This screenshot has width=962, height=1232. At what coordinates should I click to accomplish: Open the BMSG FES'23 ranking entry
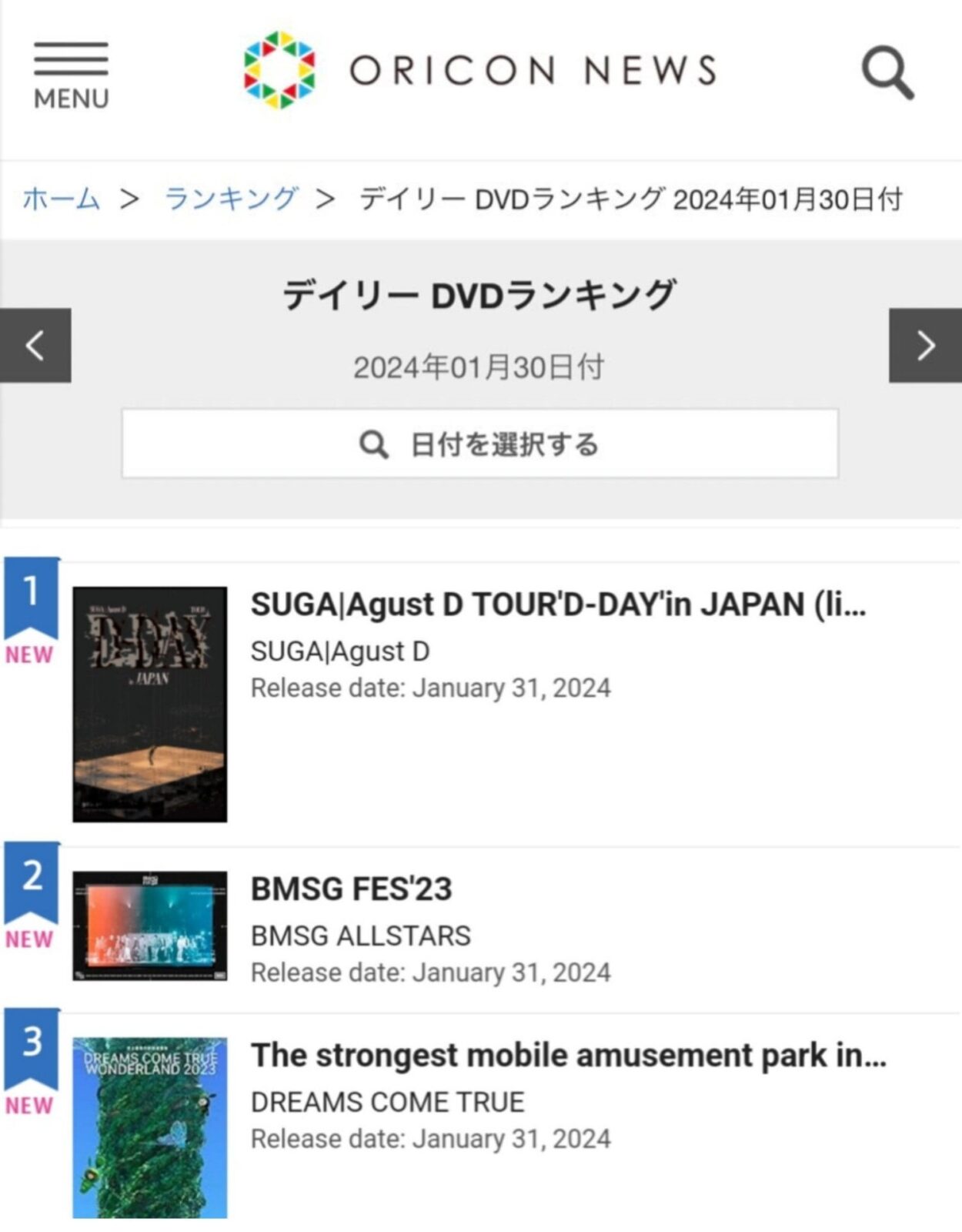(352, 889)
